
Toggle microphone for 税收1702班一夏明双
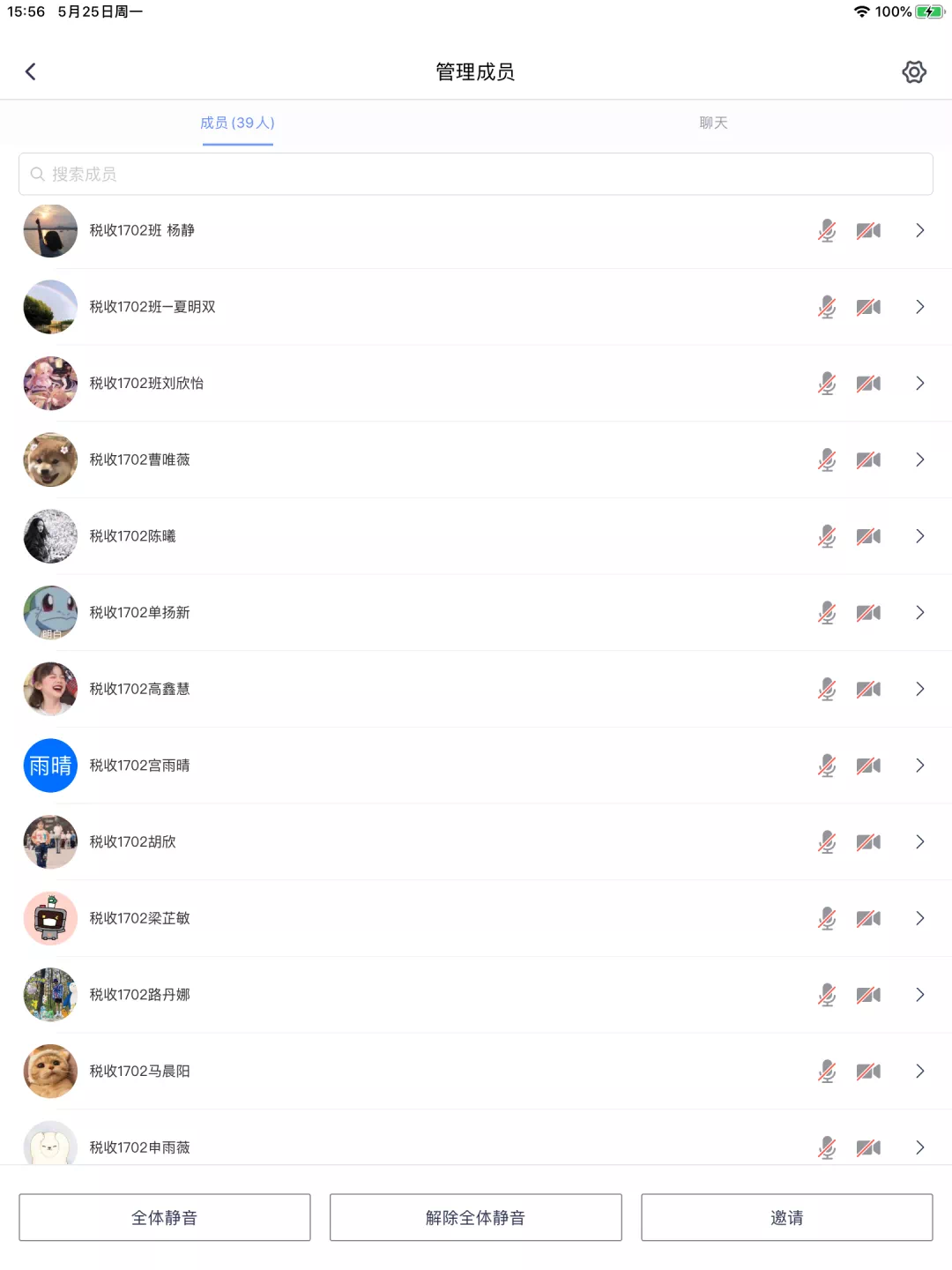point(827,307)
